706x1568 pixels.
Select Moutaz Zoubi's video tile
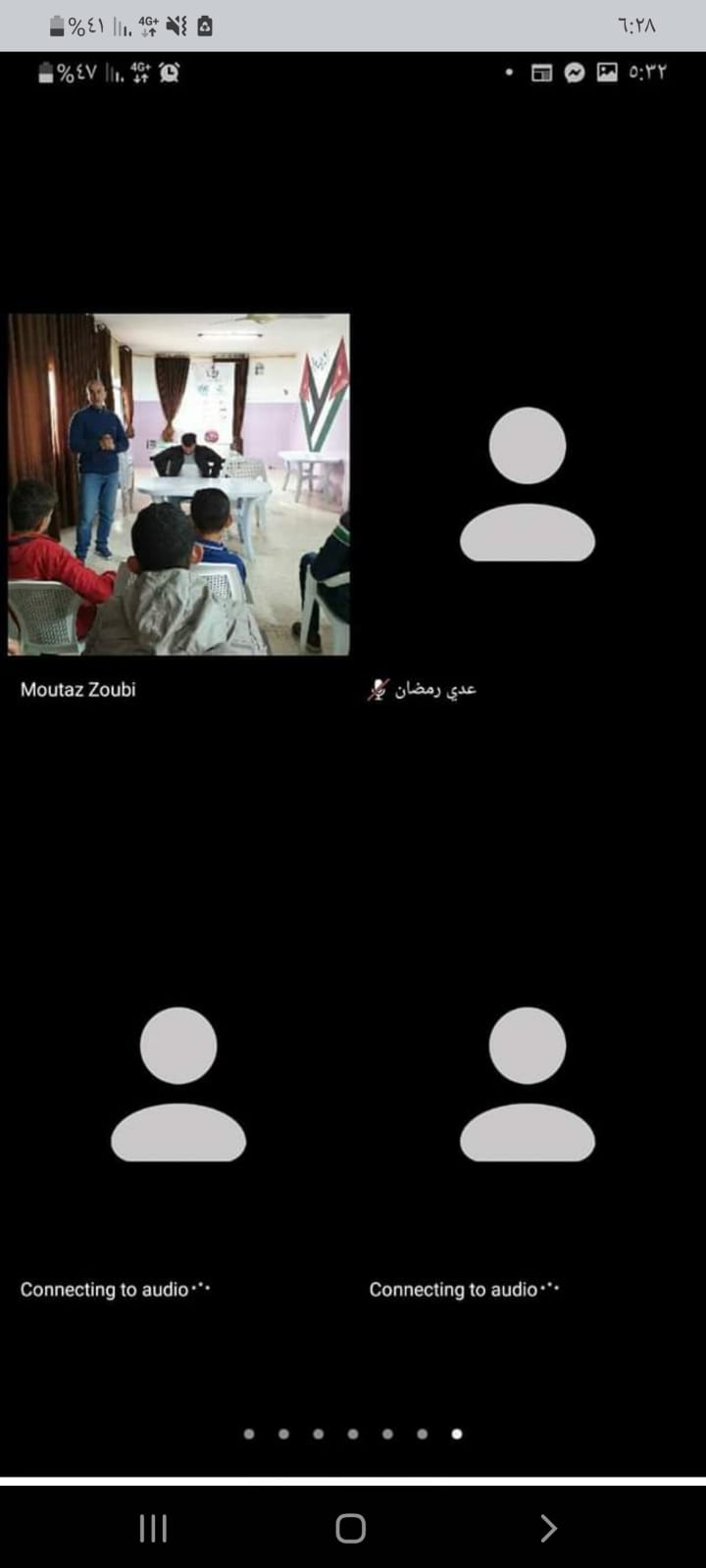point(178,484)
